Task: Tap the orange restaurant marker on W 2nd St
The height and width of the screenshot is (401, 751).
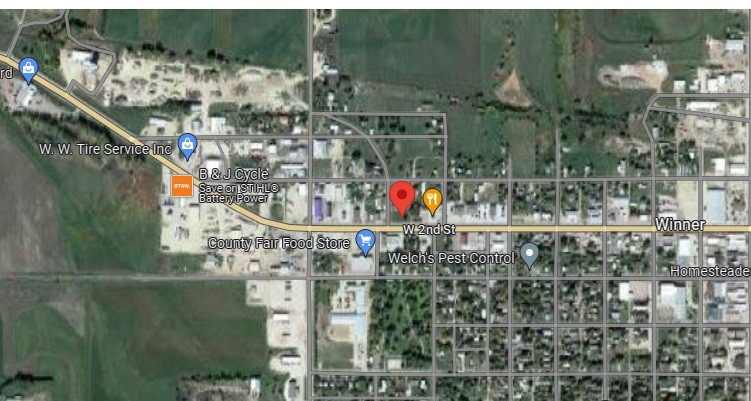Action: pyautogui.click(x=432, y=199)
